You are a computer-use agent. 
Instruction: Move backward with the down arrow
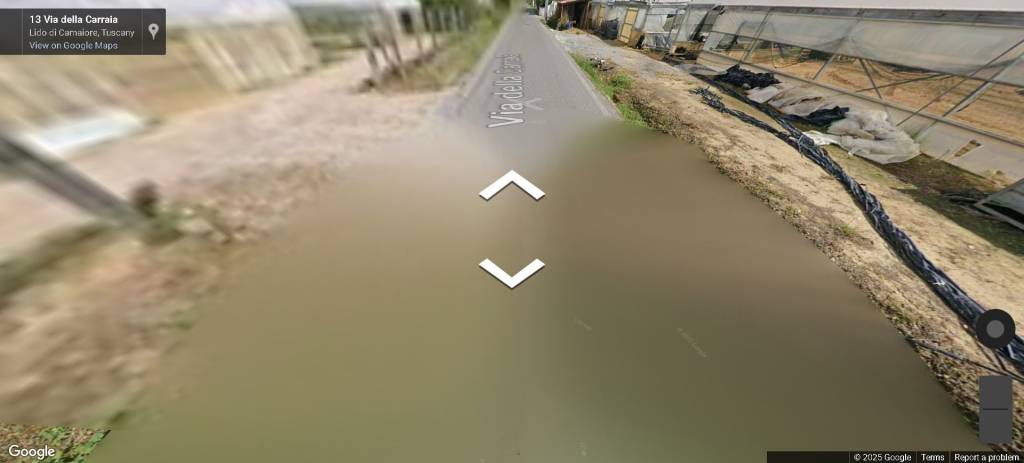(511, 272)
